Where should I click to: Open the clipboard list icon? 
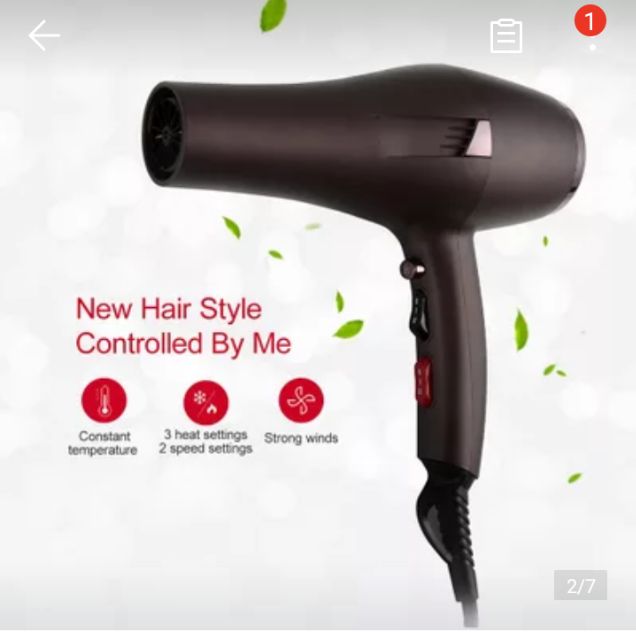506,36
